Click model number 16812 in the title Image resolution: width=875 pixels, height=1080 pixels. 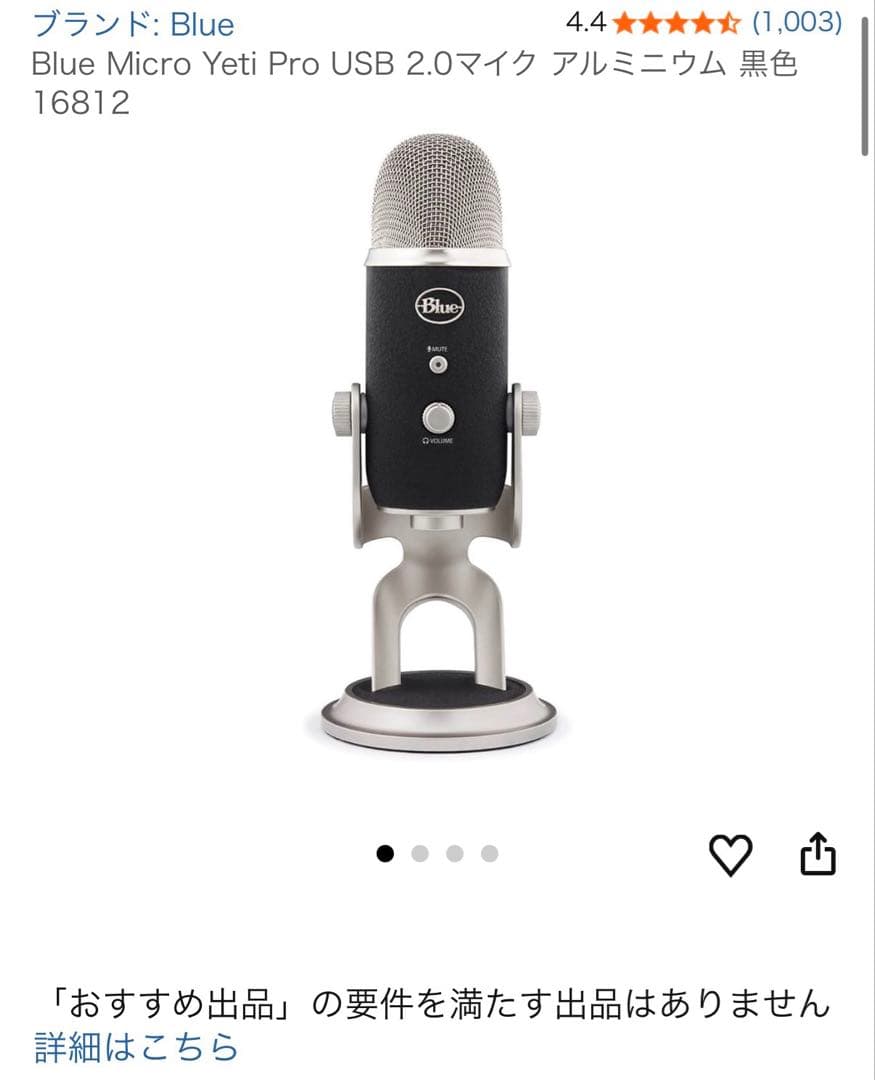[x=78, y=100]
